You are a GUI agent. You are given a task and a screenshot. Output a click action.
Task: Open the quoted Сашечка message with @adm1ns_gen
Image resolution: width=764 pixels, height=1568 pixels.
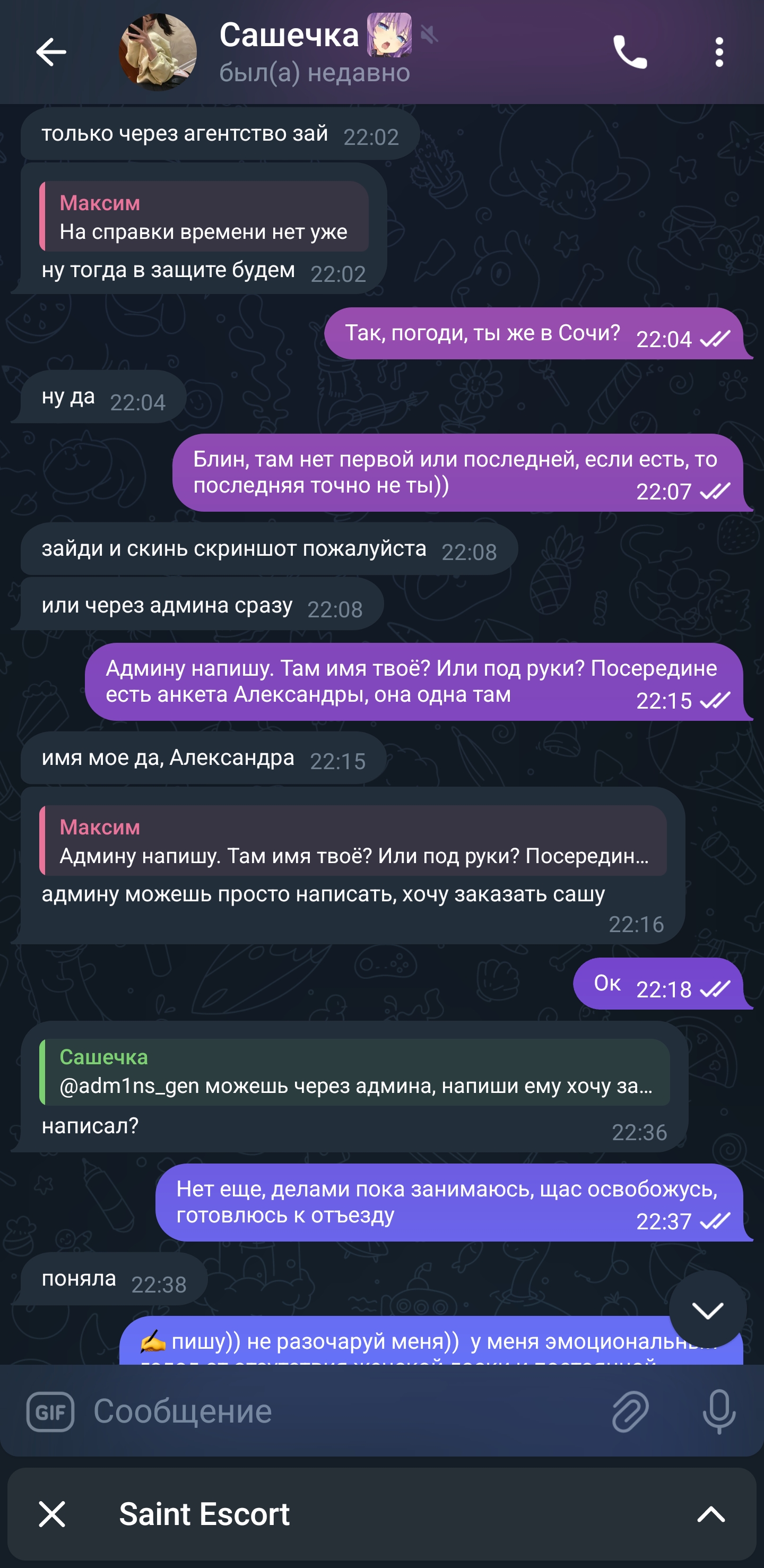(x=354, y=1072)
